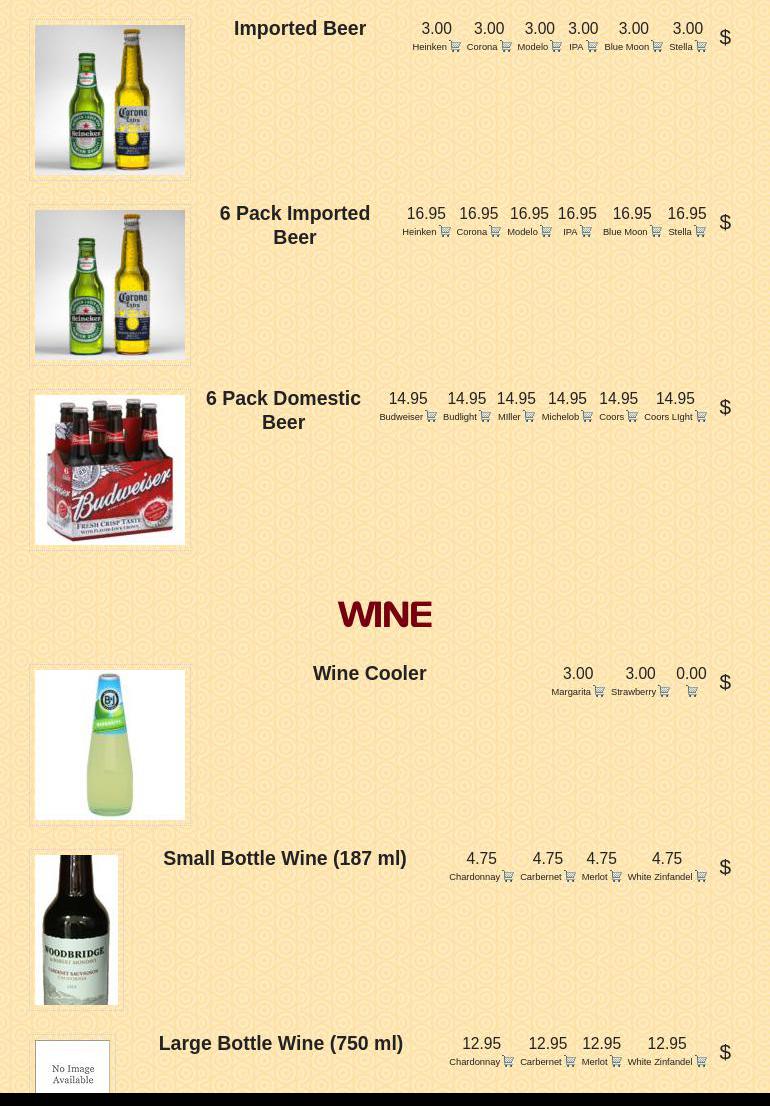This screenshot has width=770, height=1106.
Task: Add large bottle Merlot to cart
Action: (x=616, y=1061)
